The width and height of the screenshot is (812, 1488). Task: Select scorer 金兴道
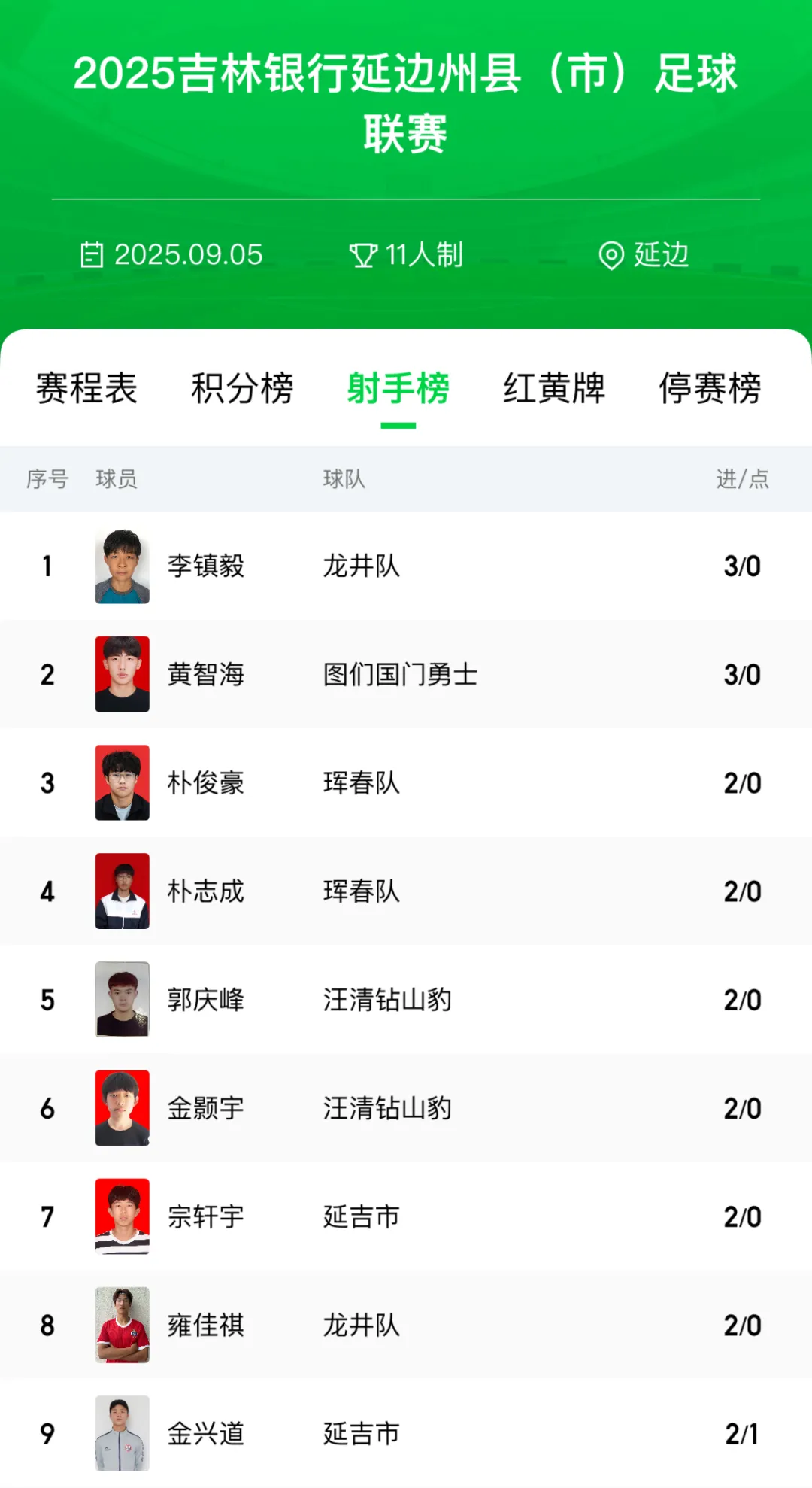point(205,1433)
